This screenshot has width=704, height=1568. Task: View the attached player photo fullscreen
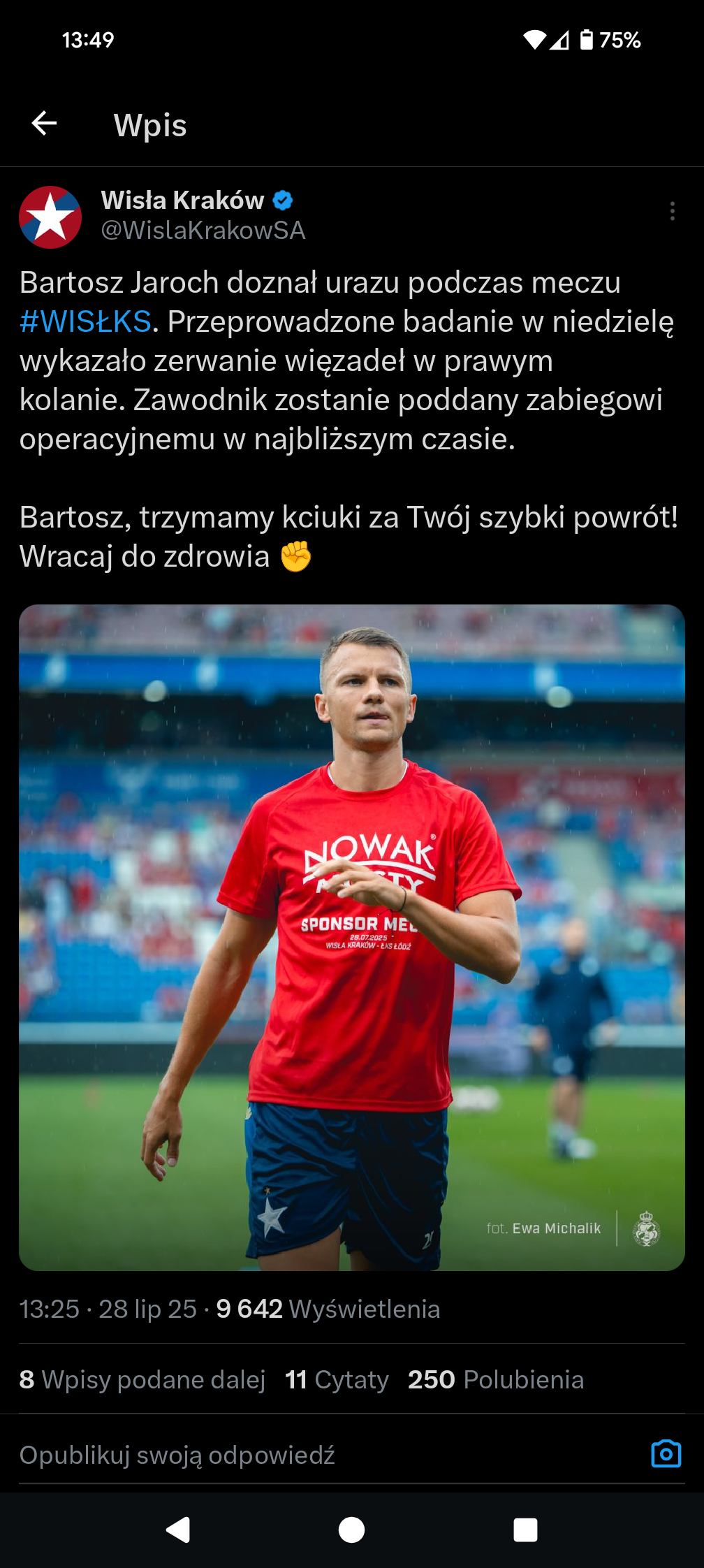click(x=352, y=936)
